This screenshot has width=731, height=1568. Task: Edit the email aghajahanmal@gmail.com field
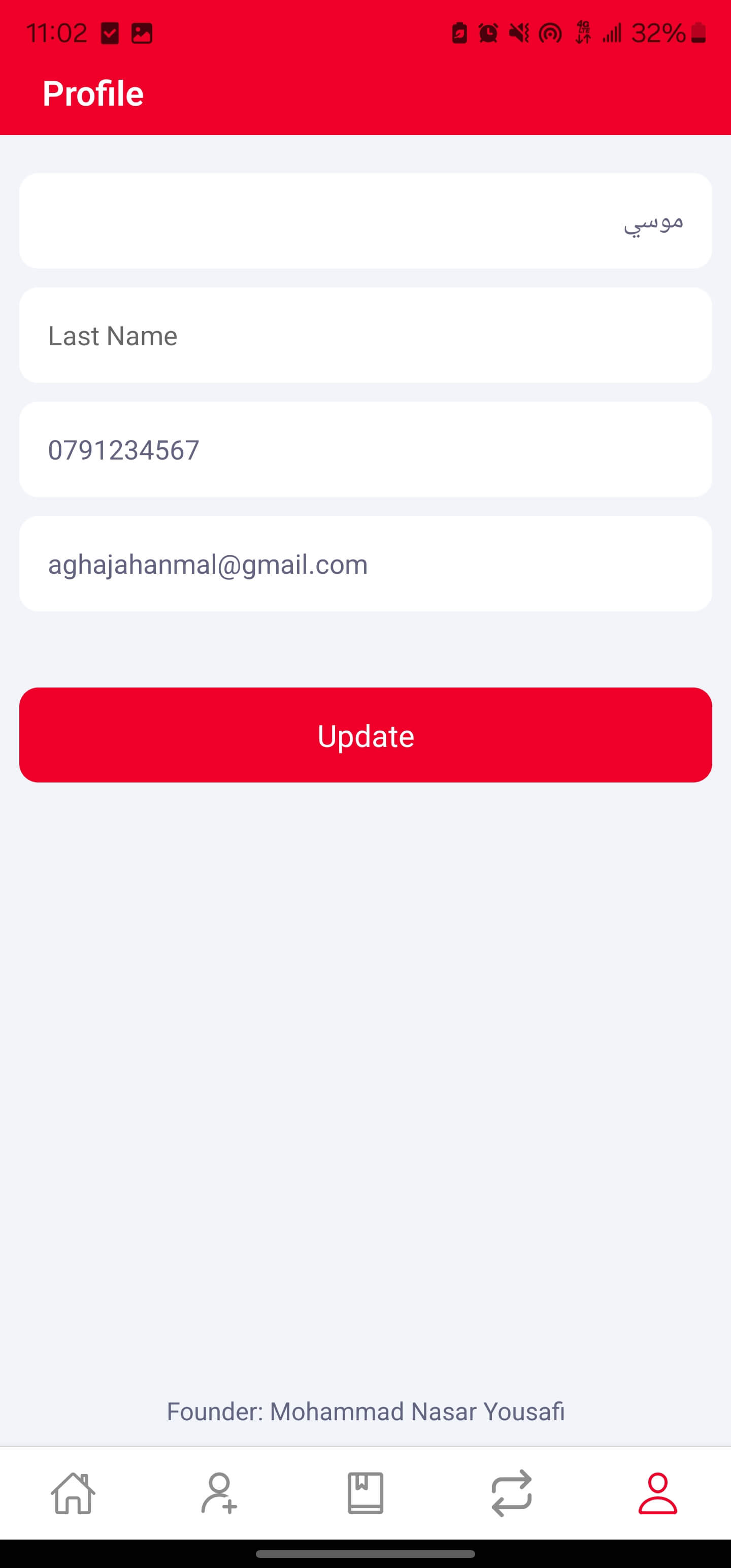pyautogui.click(x=365, y=564)
